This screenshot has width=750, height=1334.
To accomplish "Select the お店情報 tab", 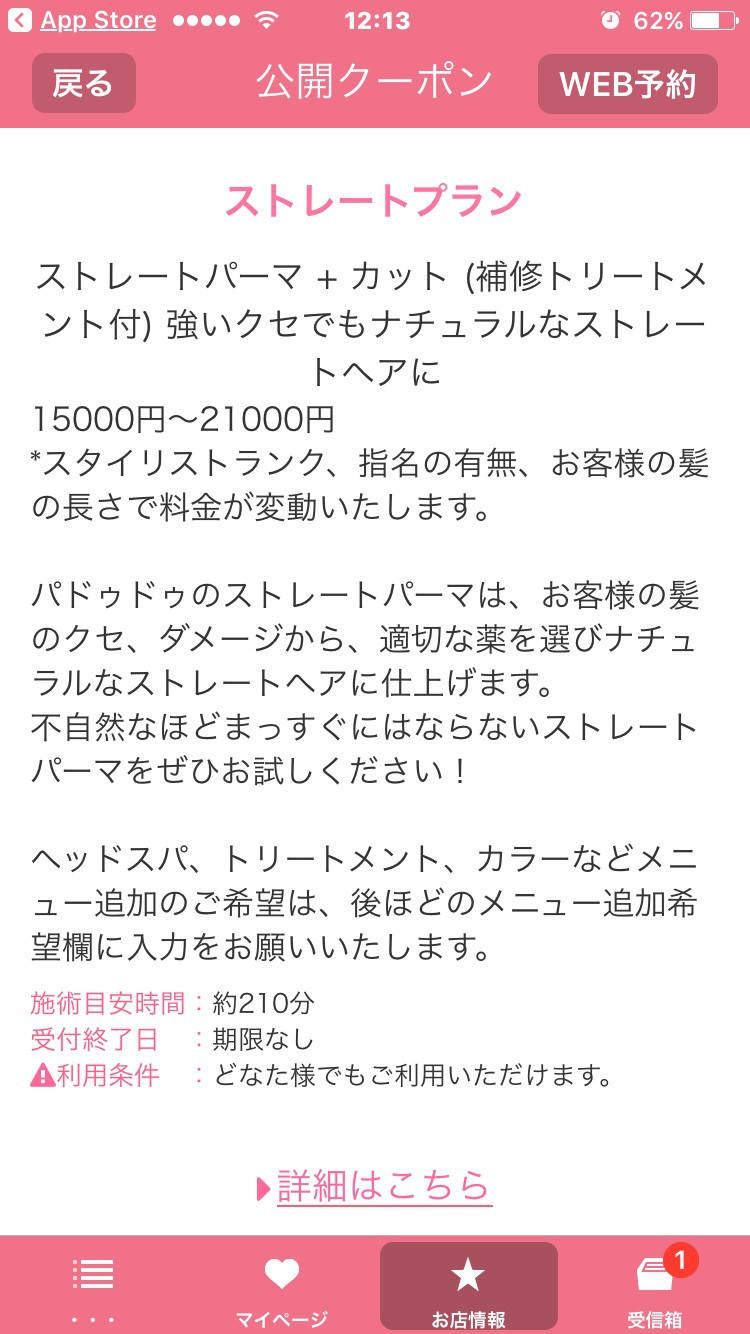I will [x=469, y=1285].
